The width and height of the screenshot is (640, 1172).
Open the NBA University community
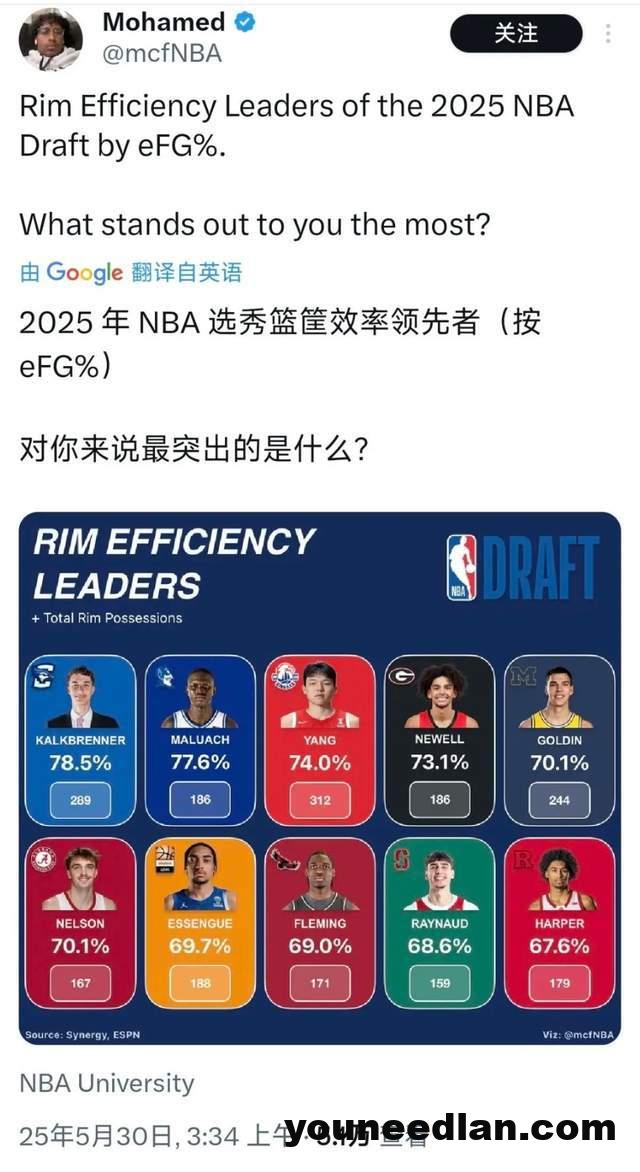coord(107,1083)
